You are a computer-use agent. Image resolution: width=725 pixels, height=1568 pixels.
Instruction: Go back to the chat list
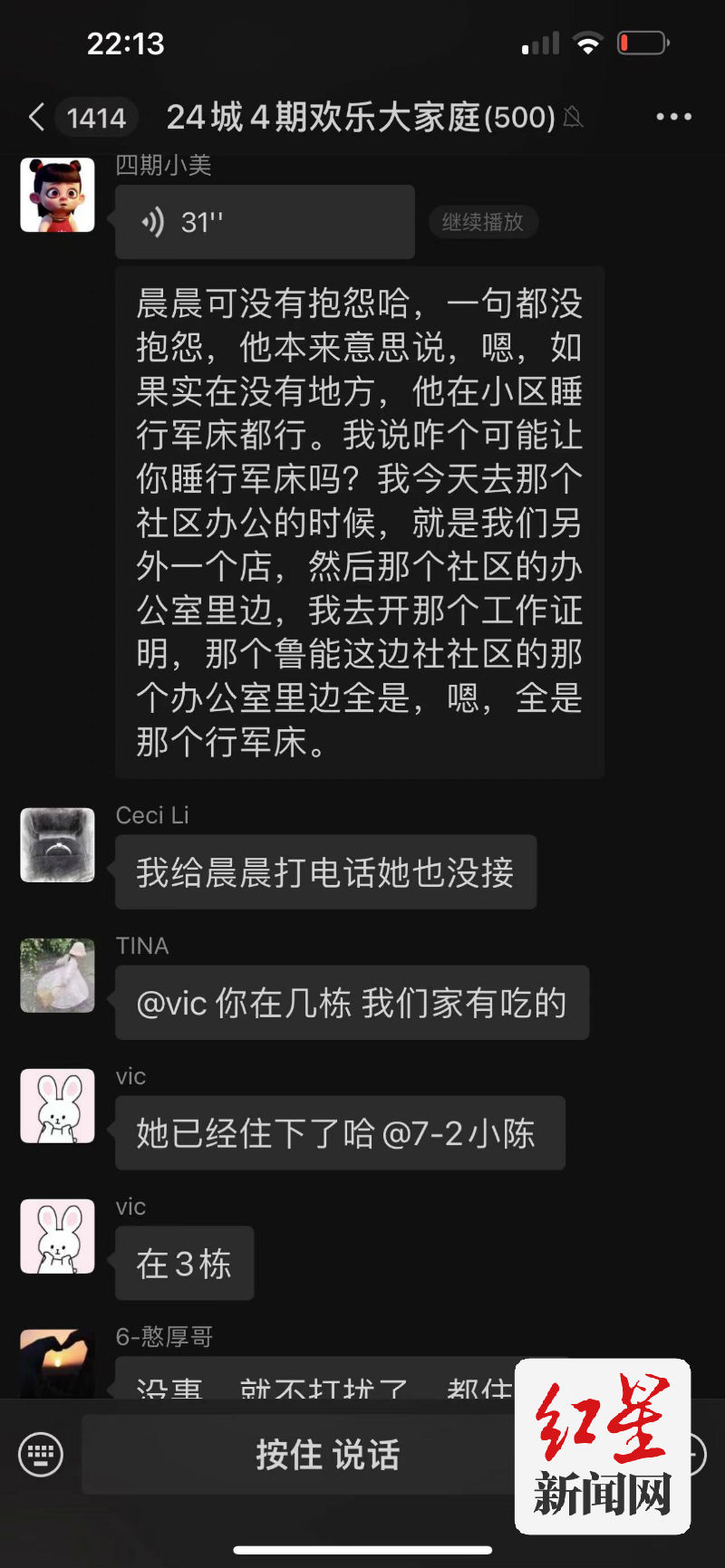pyautogui.click(x=36, y=117)
